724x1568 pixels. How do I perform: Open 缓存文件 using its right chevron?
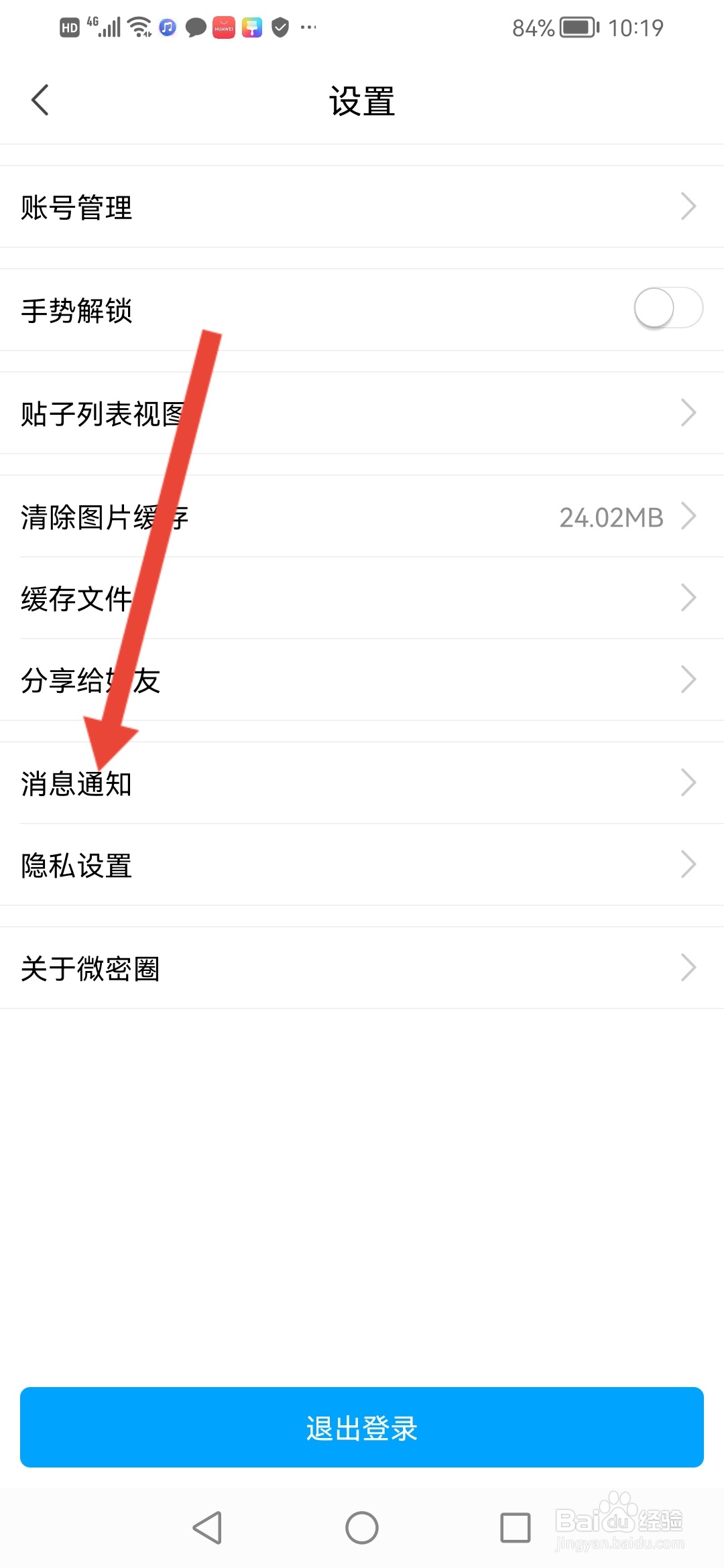[688, 596]
